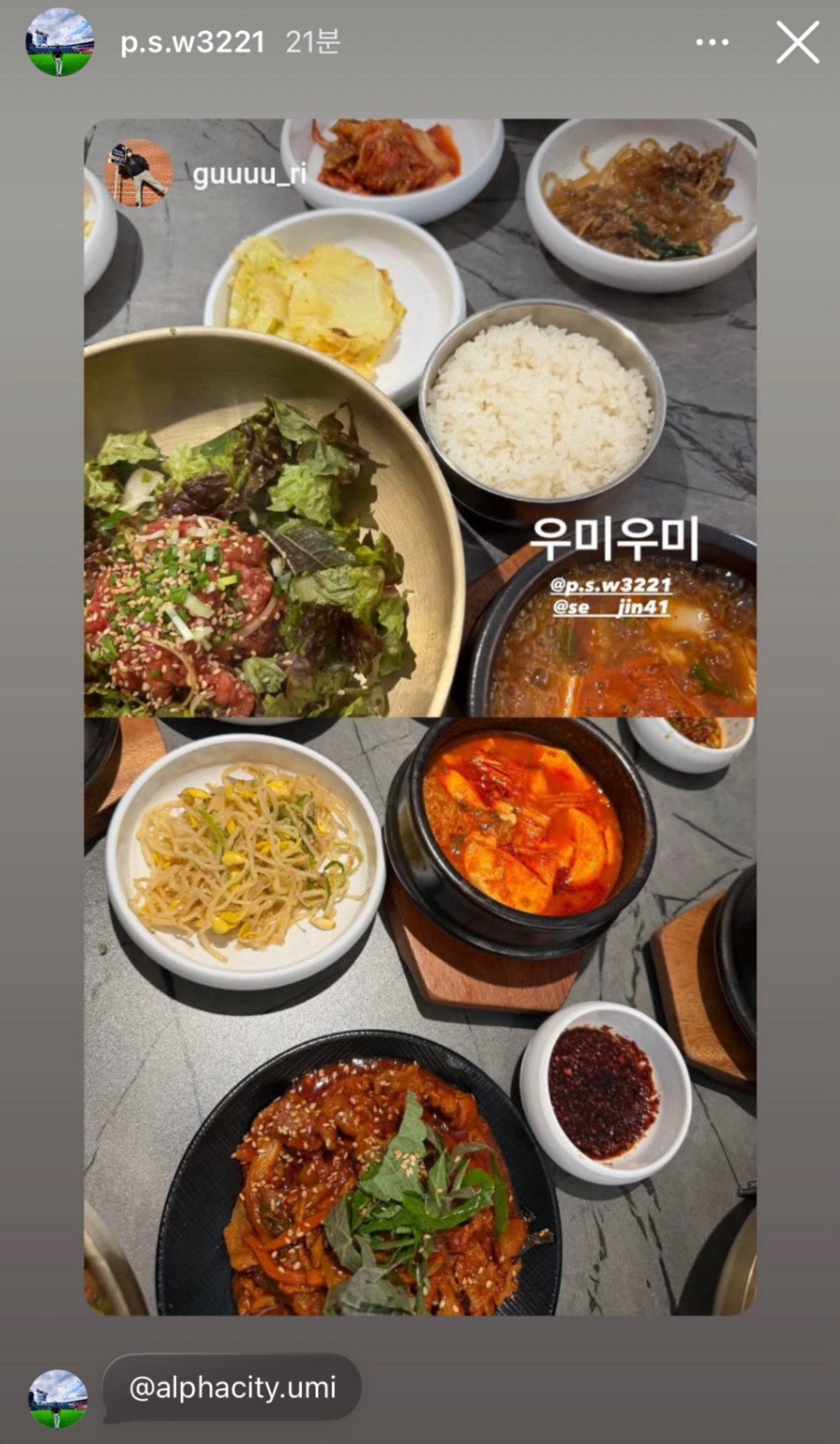This screenshot has height=1444, width=840.
Task: Open p.s.w3221's profile picture
Action: point(59,43)
